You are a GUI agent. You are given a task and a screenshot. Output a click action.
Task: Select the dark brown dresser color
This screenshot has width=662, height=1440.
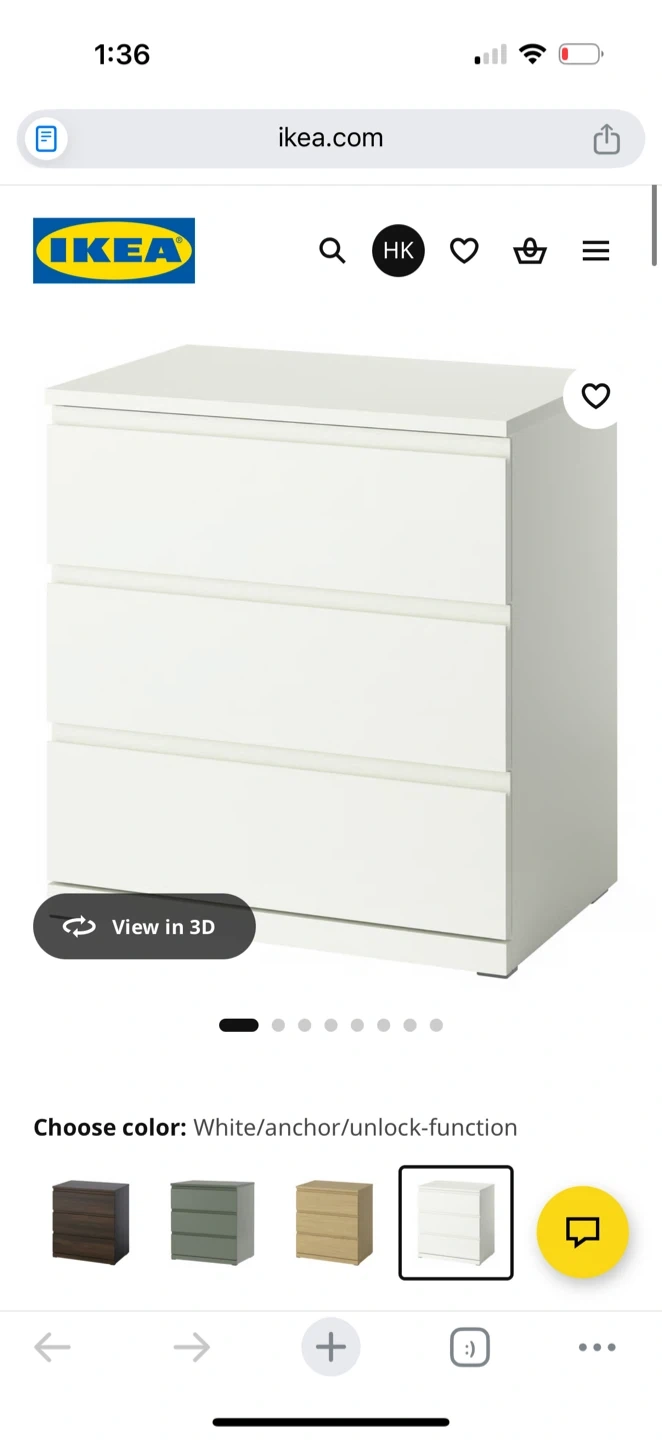[91, 1222]
